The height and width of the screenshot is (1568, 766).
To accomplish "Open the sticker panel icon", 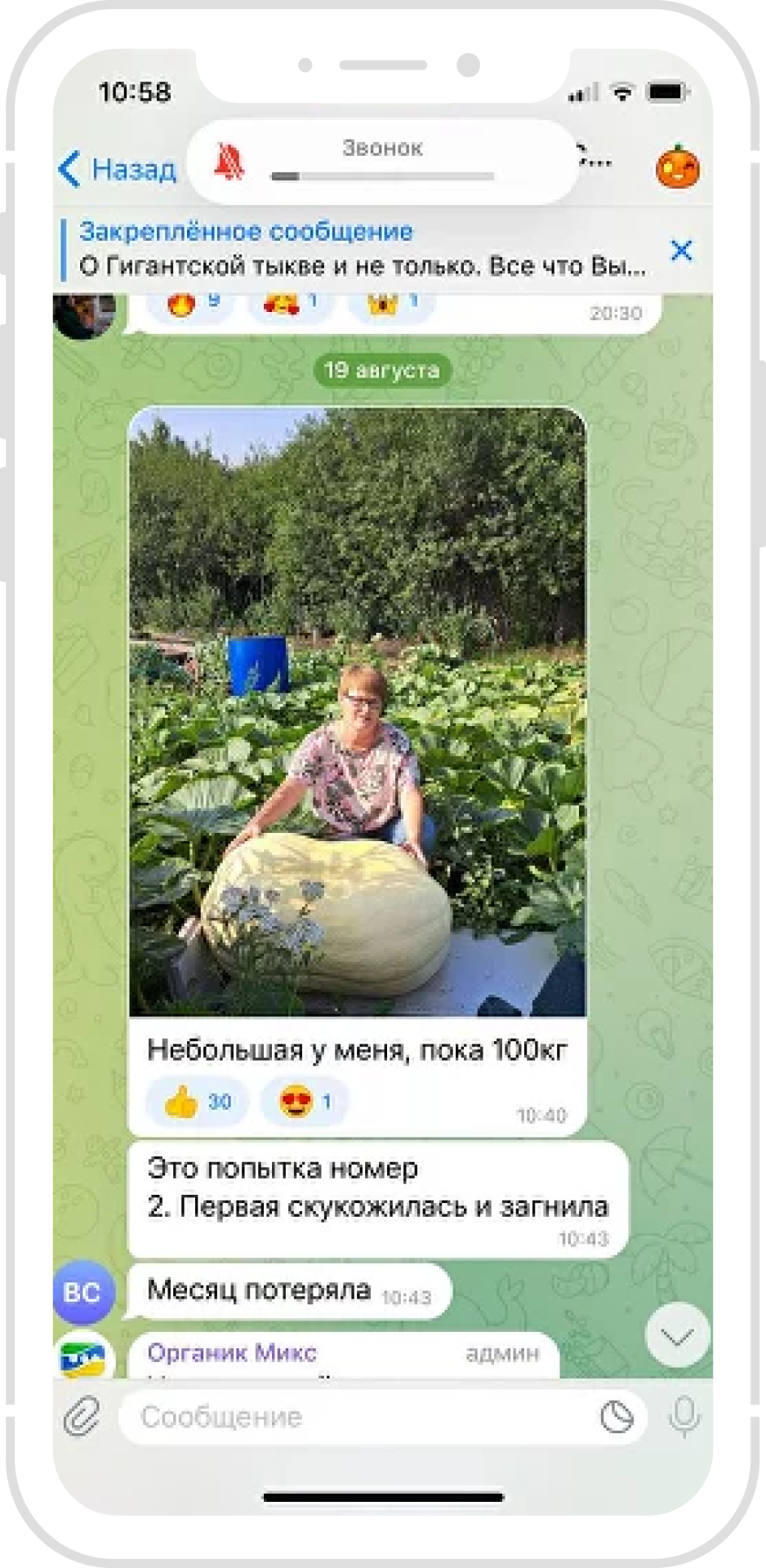I will coord(617,1417).
